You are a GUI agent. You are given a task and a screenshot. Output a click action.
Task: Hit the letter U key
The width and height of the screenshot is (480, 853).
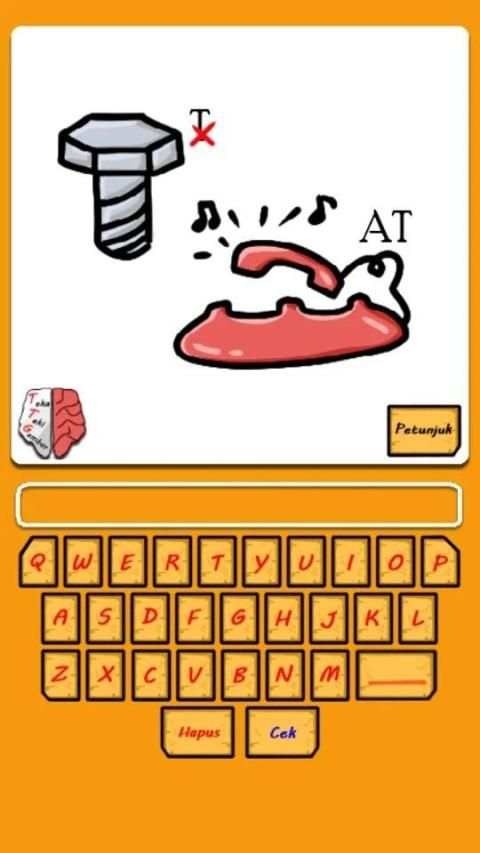click(x=306, y=561)
